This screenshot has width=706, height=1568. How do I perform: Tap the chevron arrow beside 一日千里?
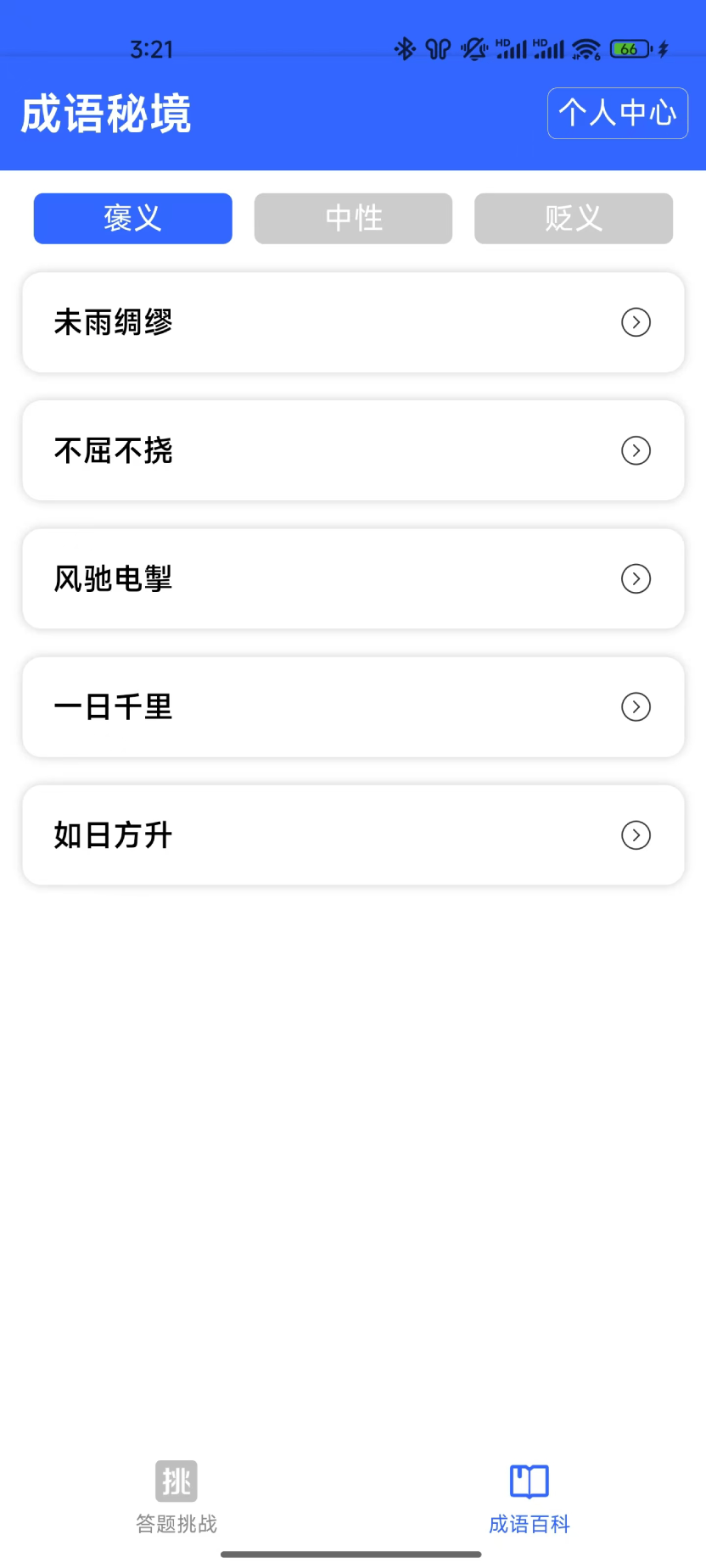tap(636, 706)
